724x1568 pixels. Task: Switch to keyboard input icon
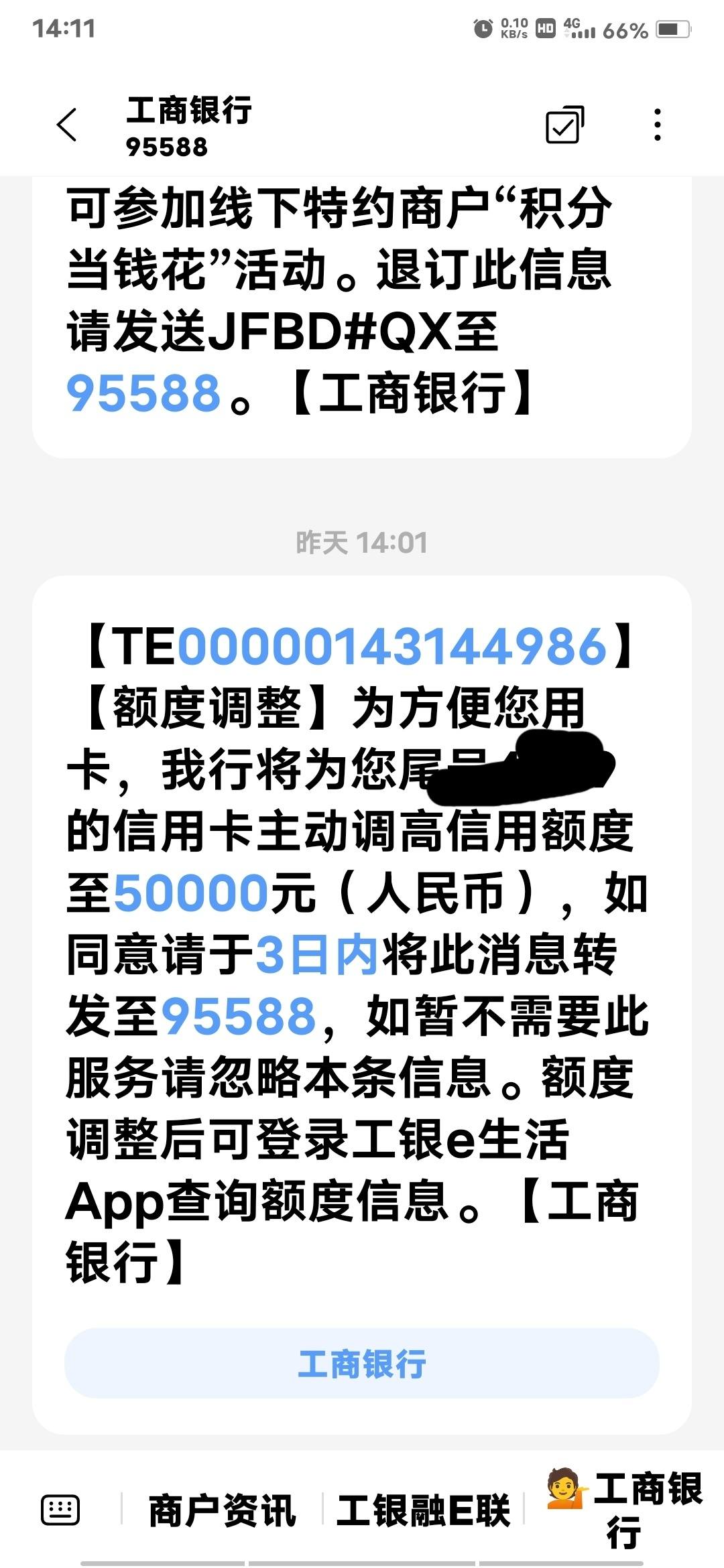click(60, 1510)
